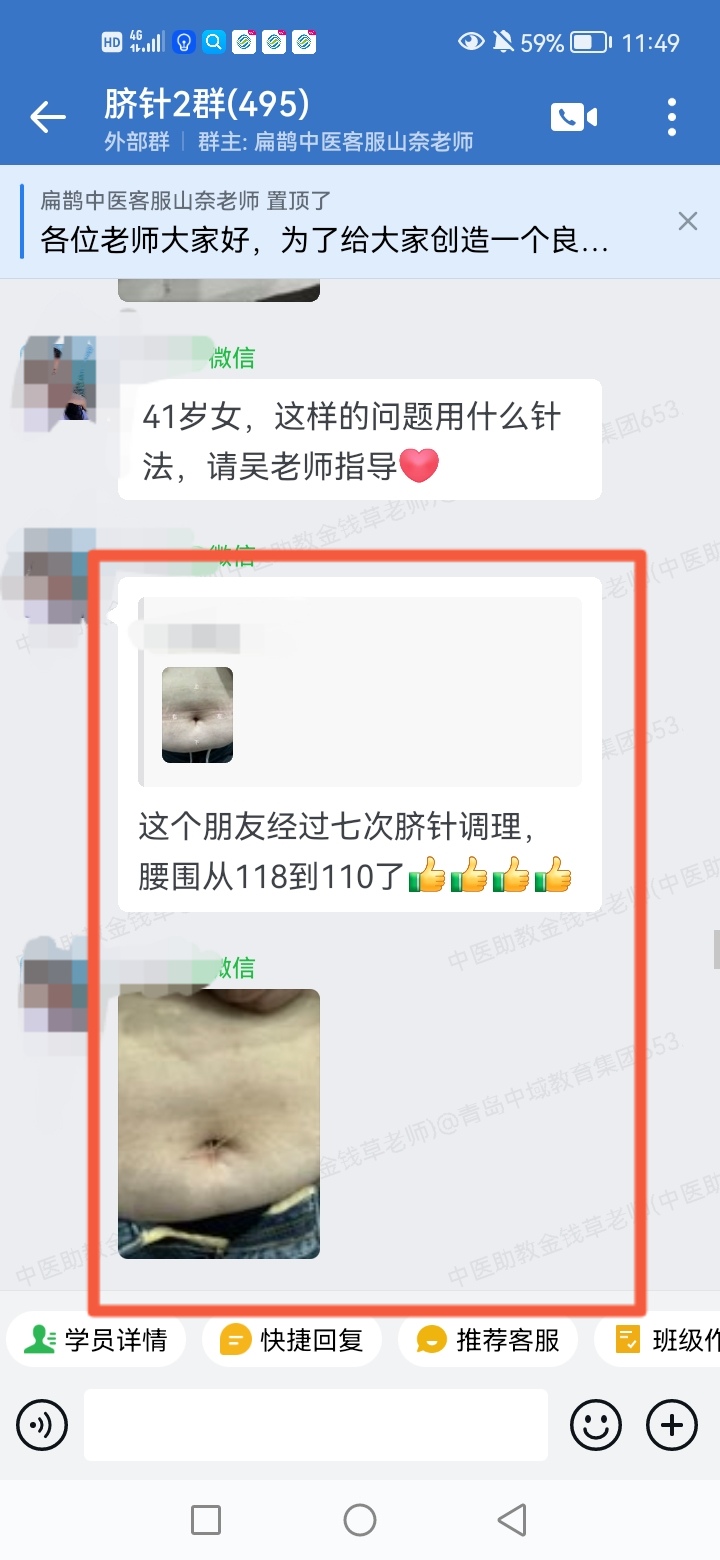Open the emoji picker
The width and height of the screenshot is (720, 1560).
click(x=596, y=1425)
